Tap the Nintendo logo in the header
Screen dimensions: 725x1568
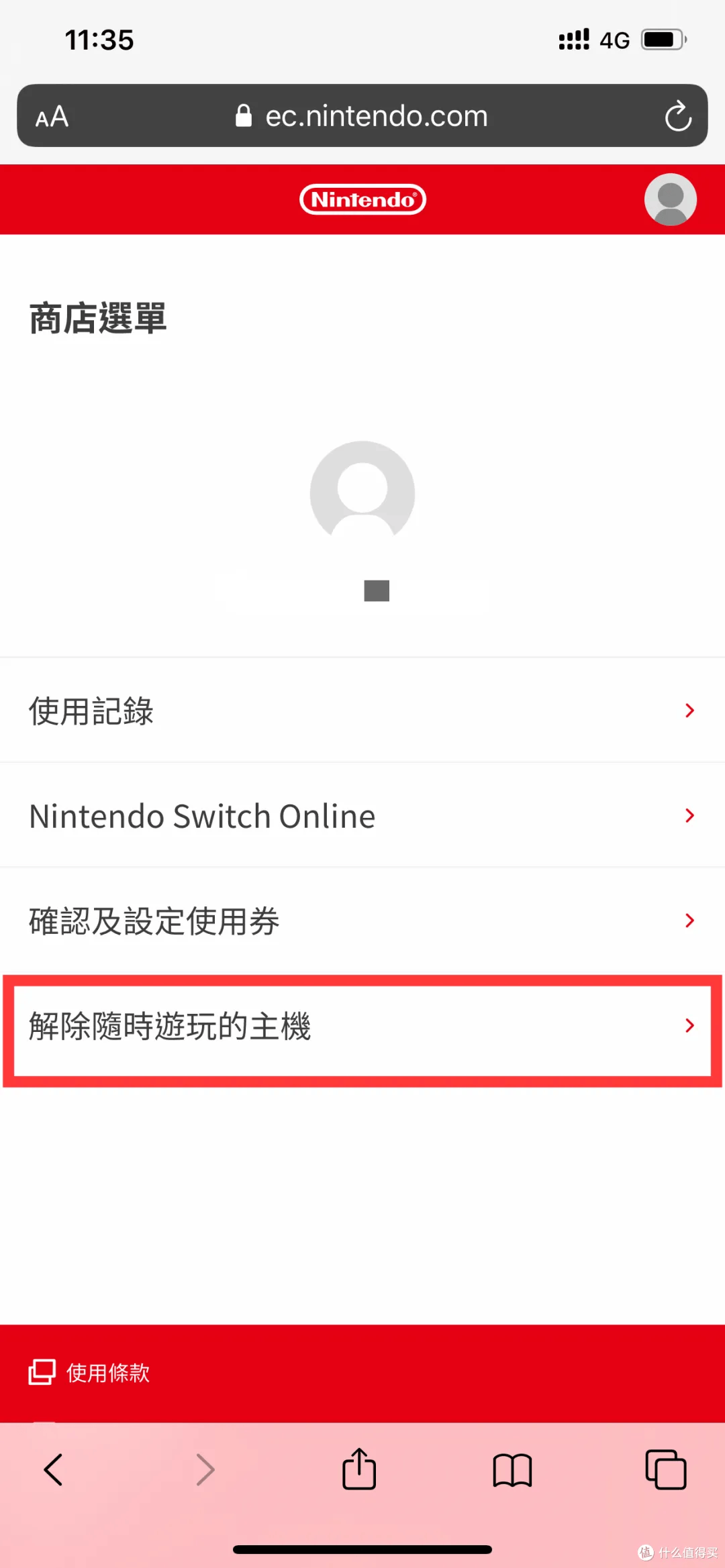[362, 199]
